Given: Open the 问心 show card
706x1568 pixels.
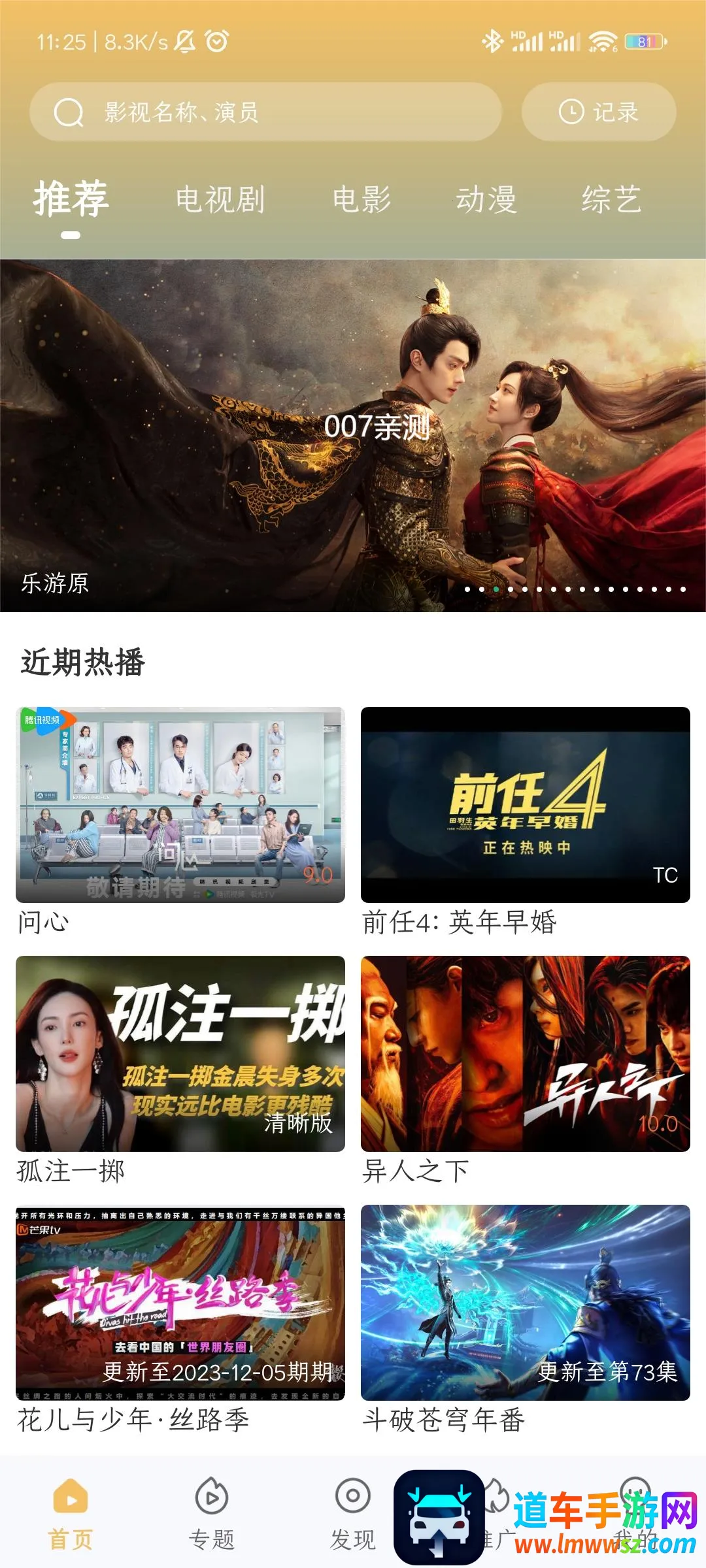Looking at the screenshot, I should click(x=180, y=805).
